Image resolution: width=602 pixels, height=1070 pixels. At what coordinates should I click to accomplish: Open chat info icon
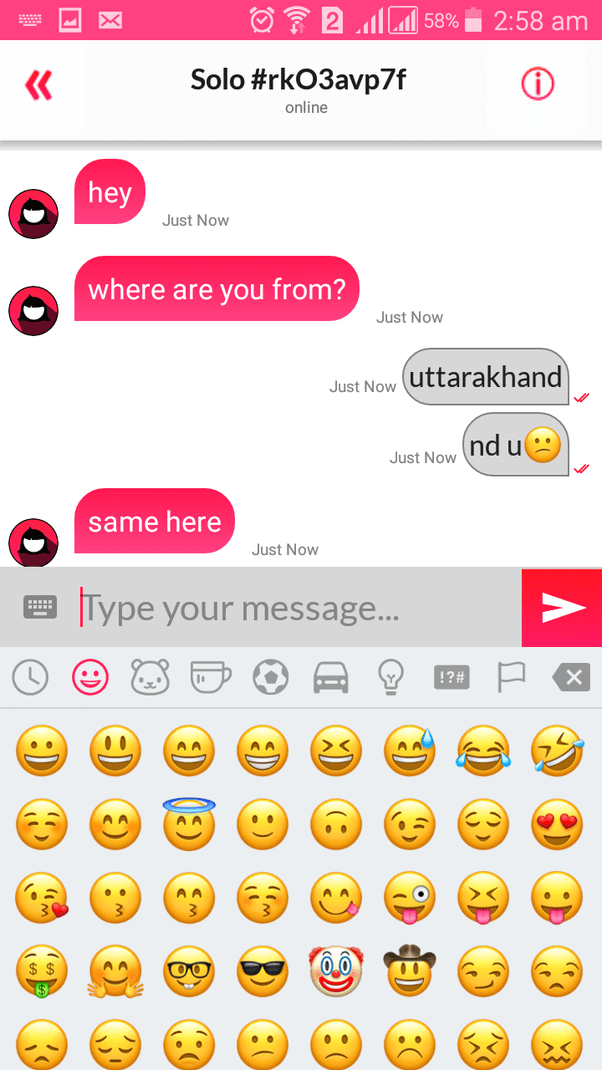coord(537,85)
